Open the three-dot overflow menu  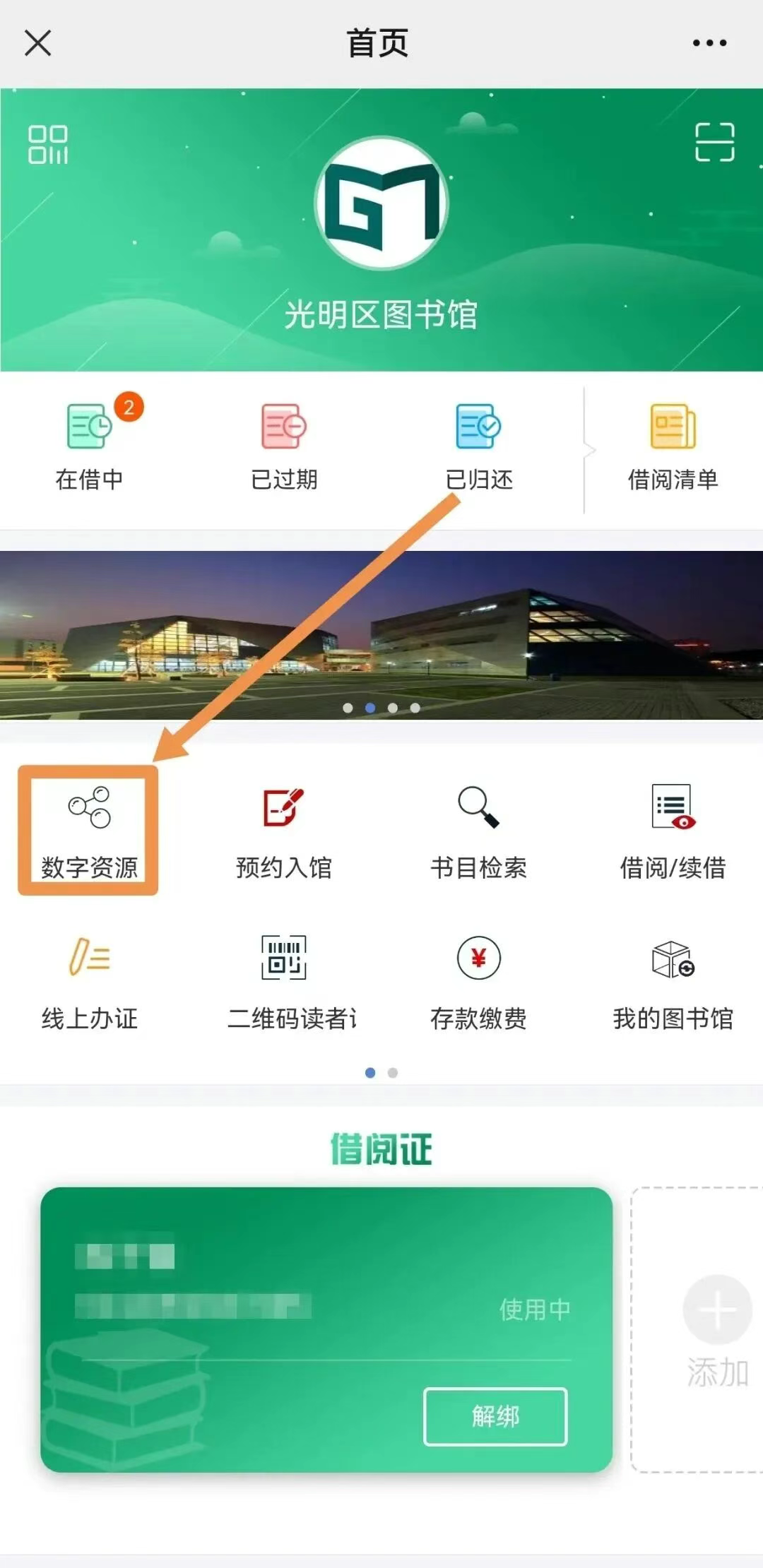709,43
